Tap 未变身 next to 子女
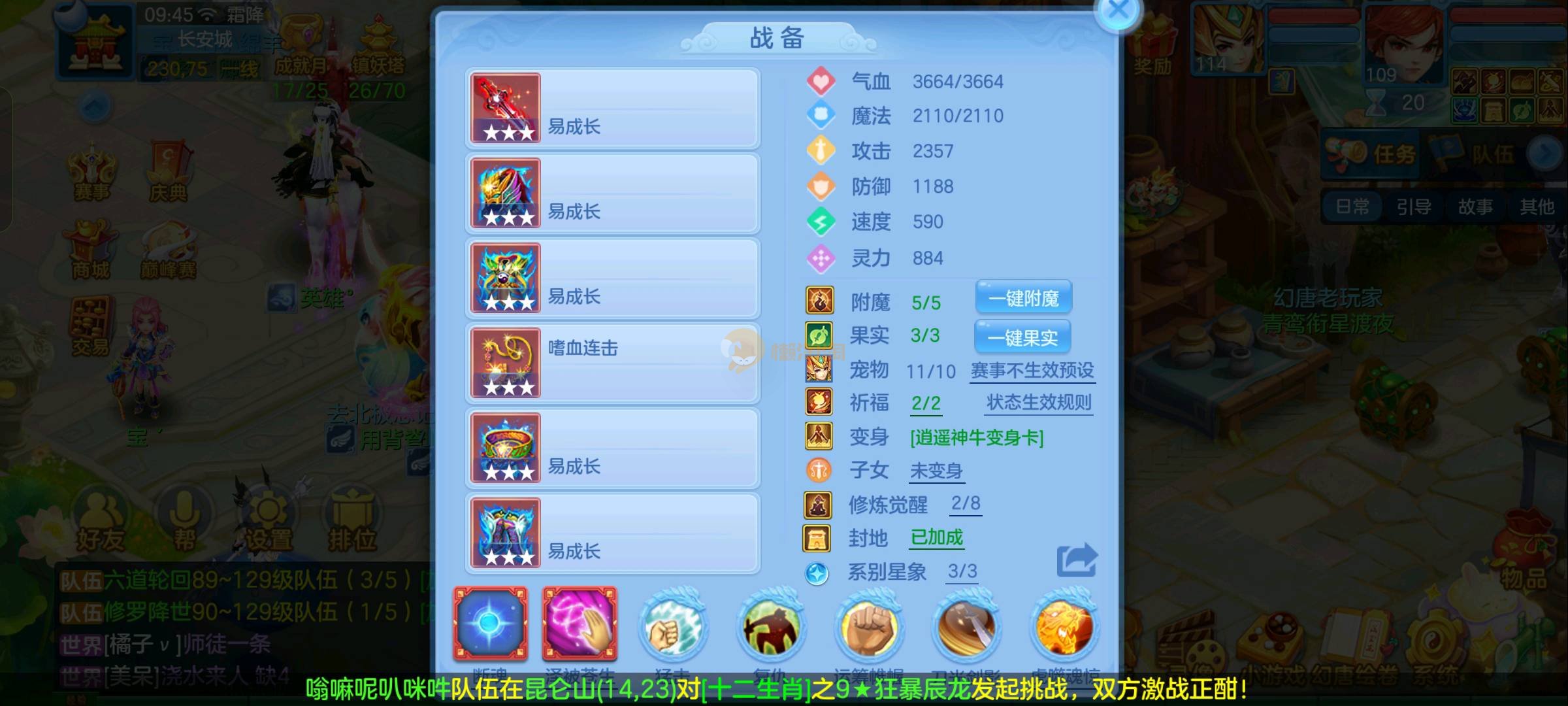The height and width of the screenshot is (706, 1568). pos(936,471)
